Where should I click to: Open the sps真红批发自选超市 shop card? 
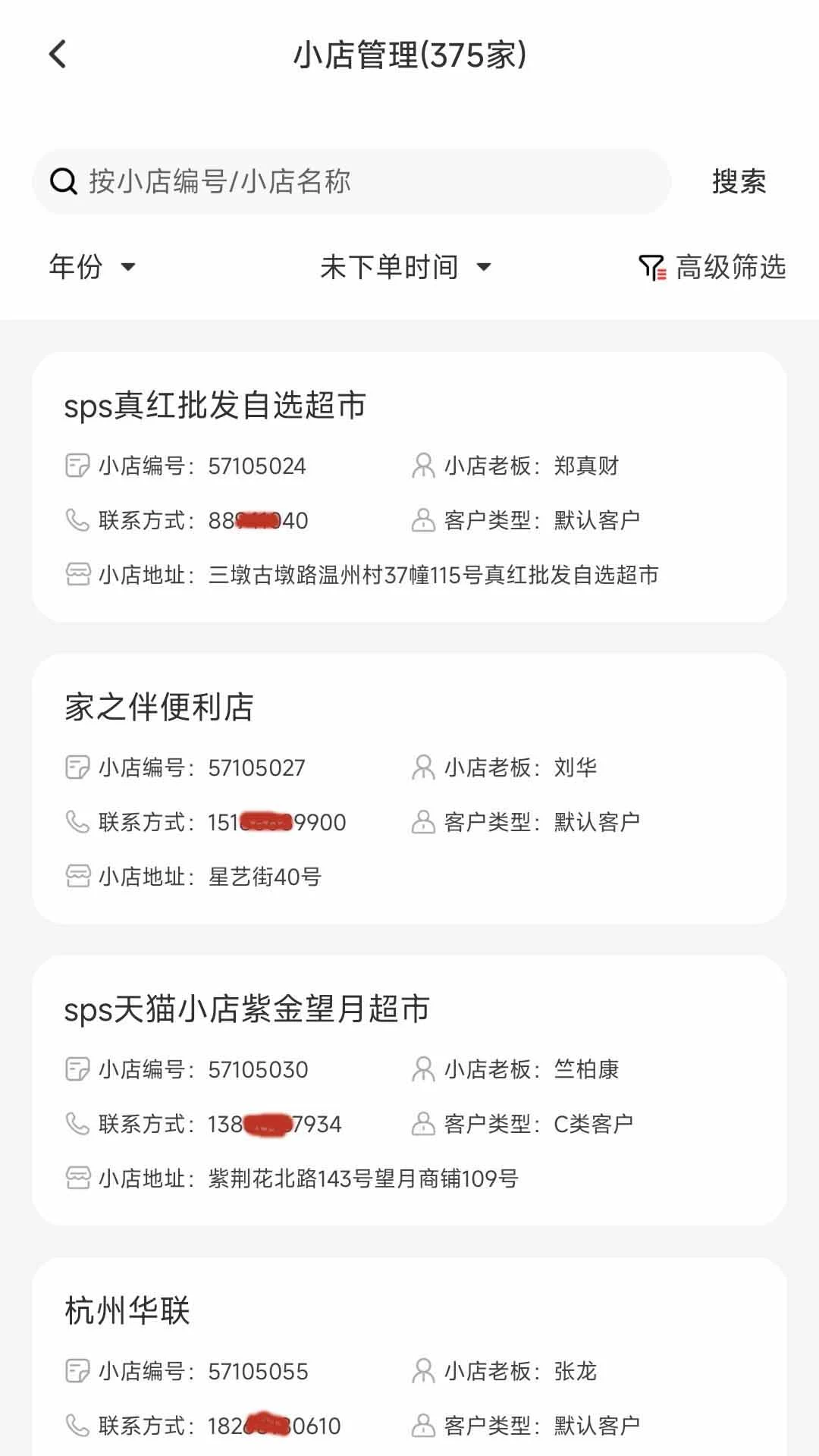click(x=409, y=487)
